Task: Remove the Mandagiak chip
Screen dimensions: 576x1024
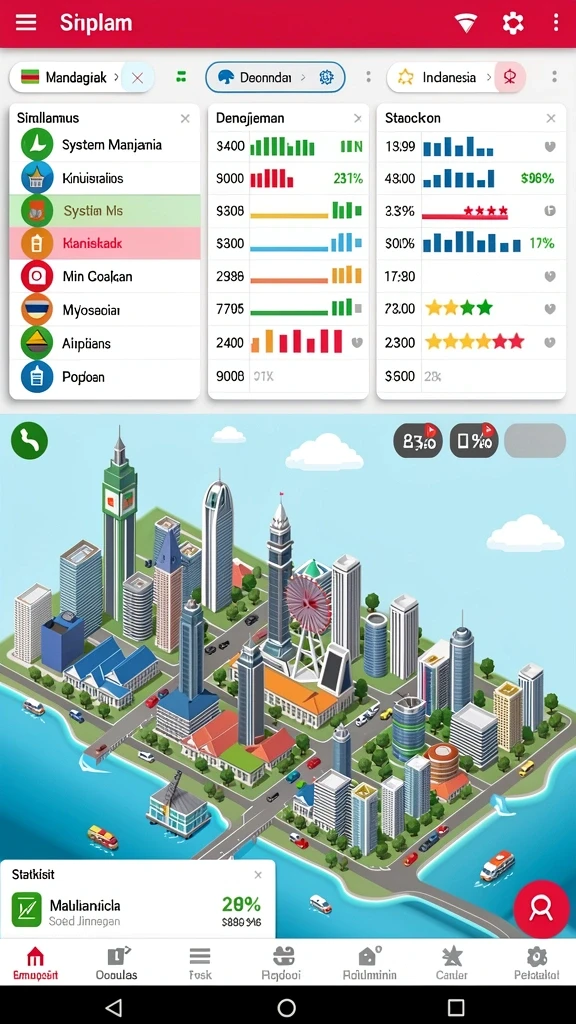Action: pyautogui.click(x=137, y=78)
